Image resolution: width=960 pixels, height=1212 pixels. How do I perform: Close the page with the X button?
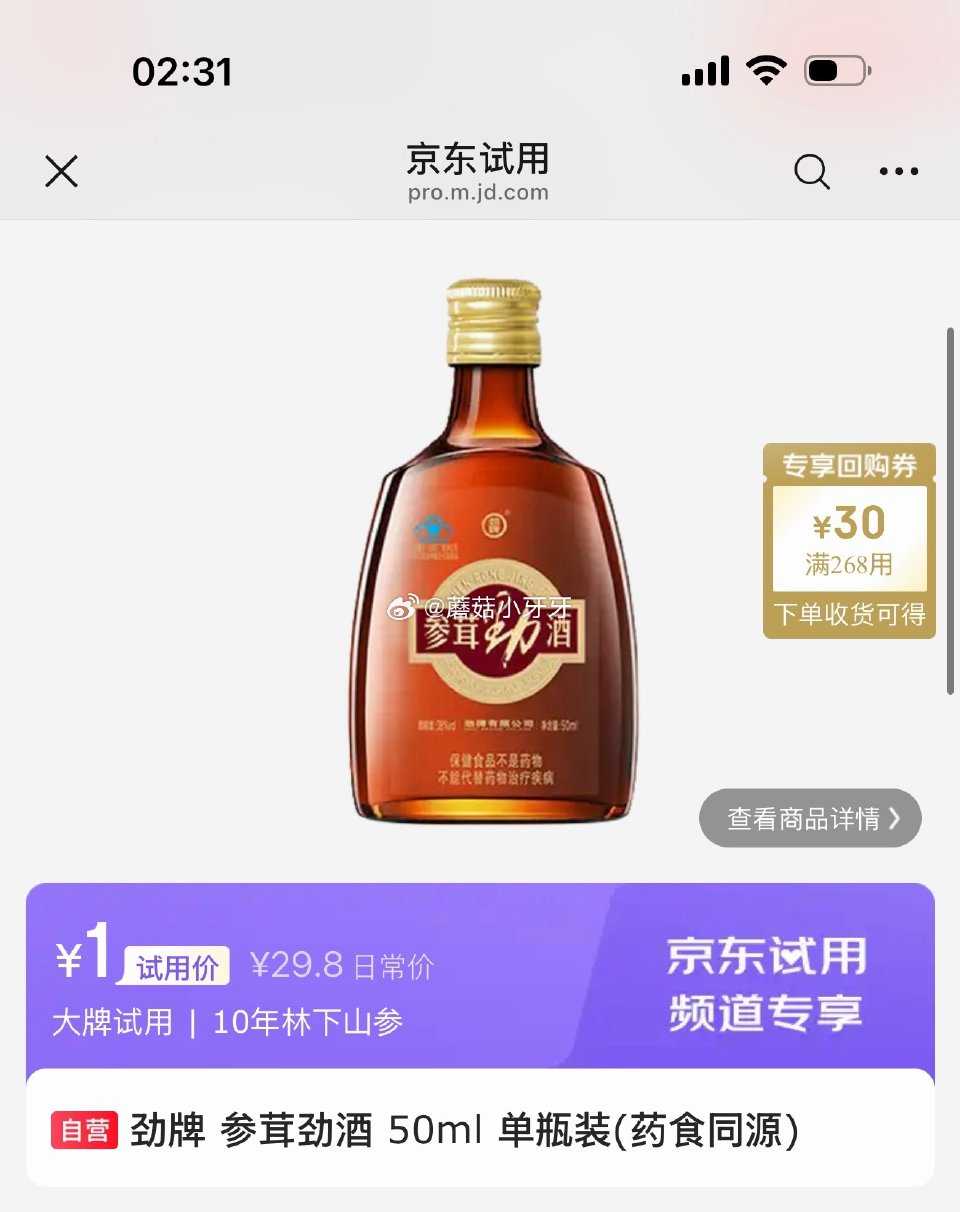pyautogui.click(x=60, y=171)
